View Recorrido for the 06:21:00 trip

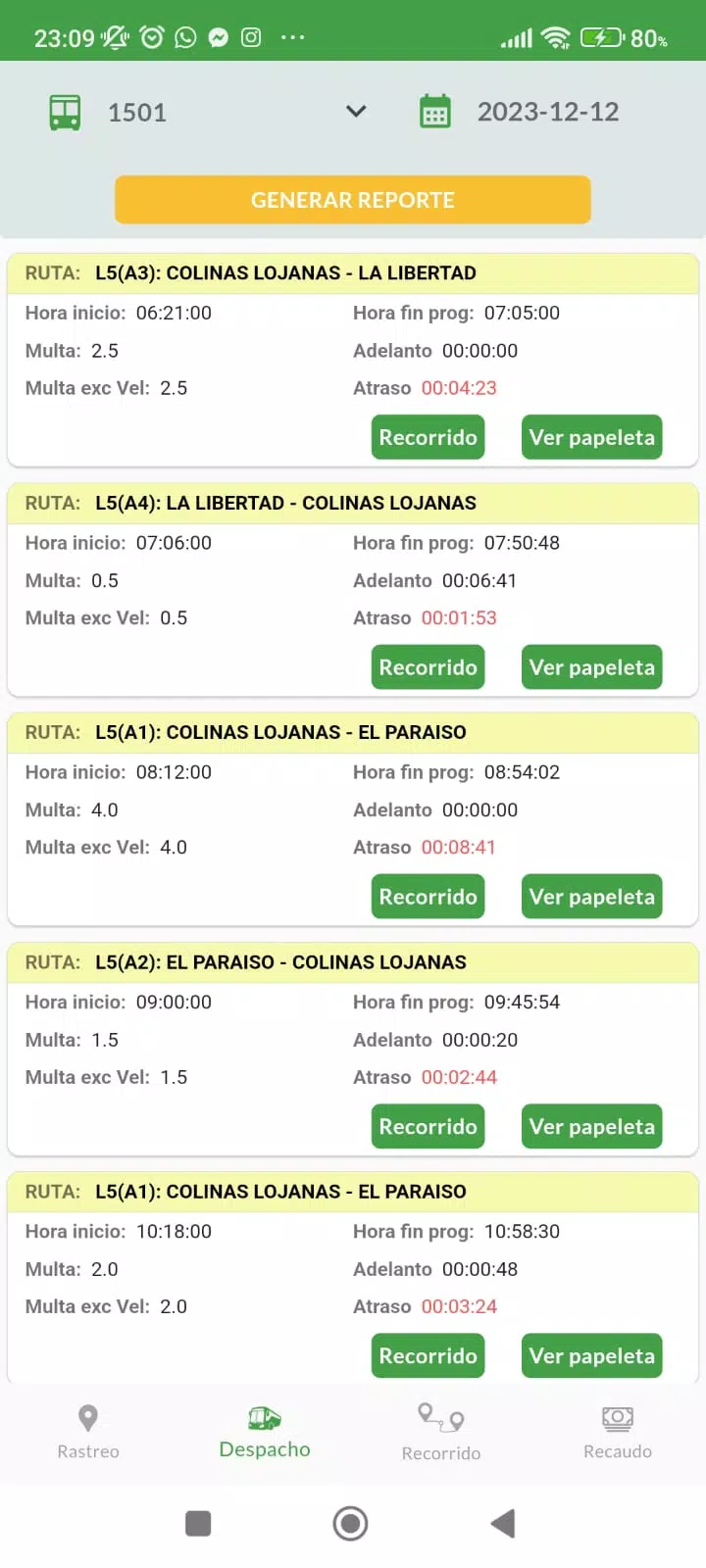429,437
